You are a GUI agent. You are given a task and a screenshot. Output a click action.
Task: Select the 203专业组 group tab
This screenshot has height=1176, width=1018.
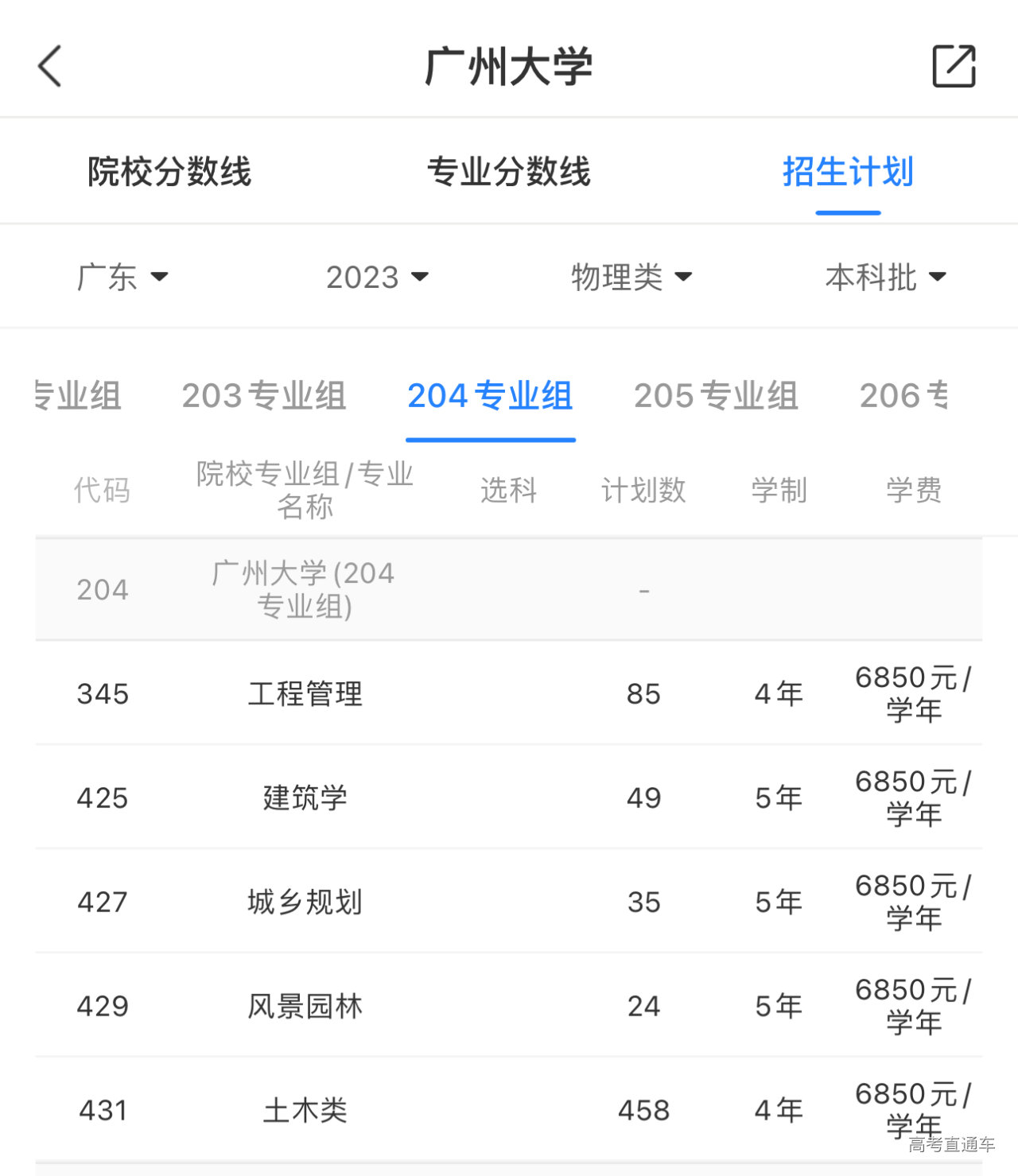click(x=262, y=397)
